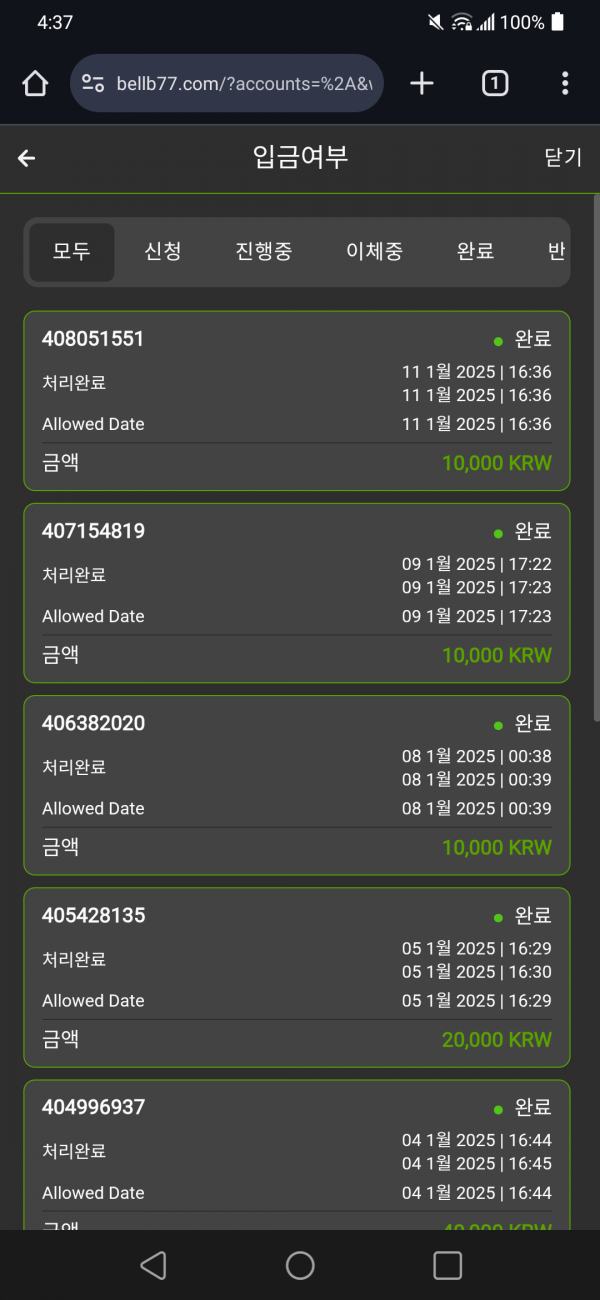Close the page with 닫기
Viewport: 600px width, 1300px height.
click(562, 157)
